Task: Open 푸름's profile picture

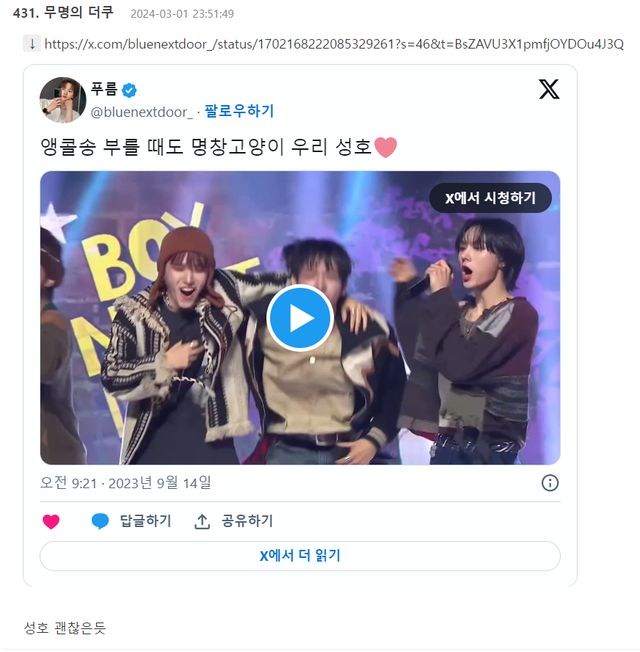Action: (62, 100)
